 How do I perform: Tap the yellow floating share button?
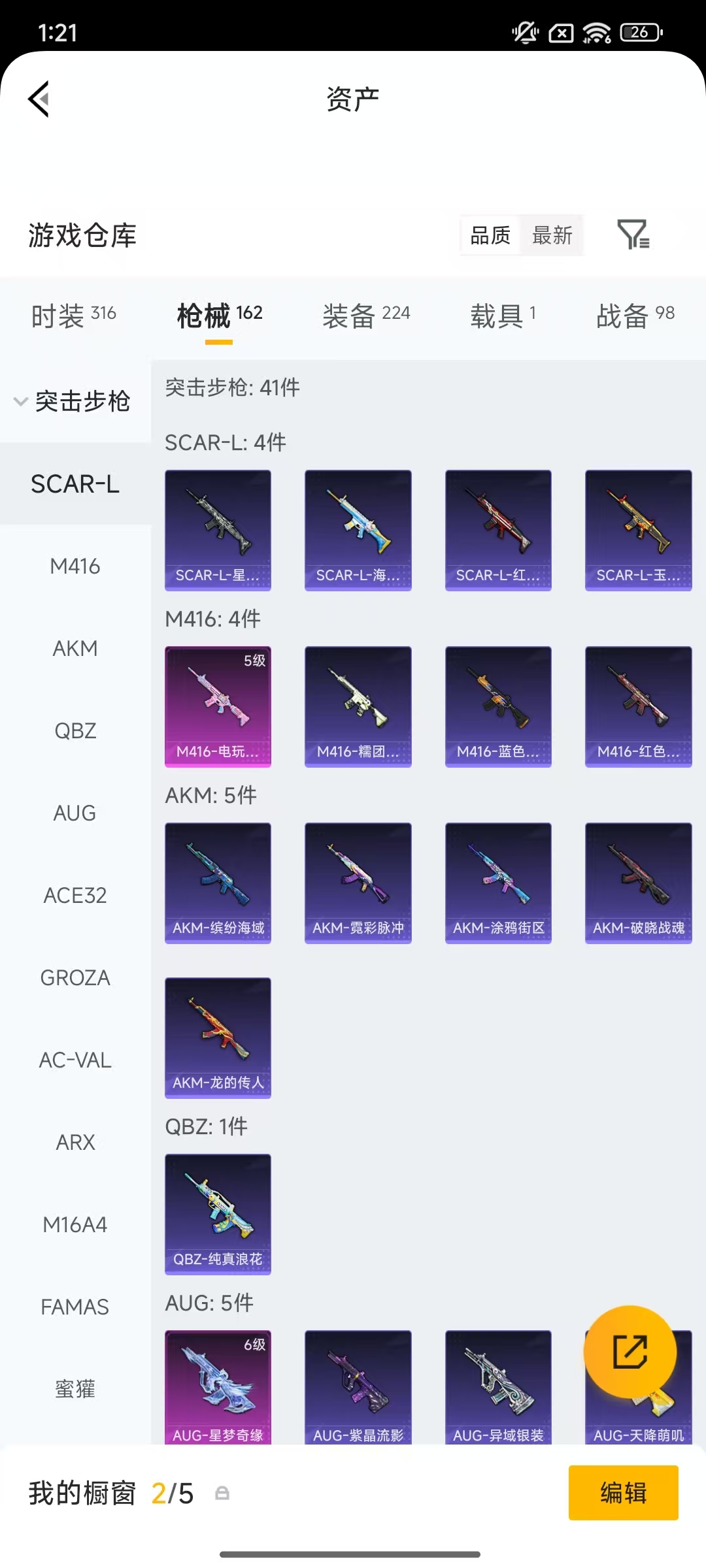(x=630, y=1351)
